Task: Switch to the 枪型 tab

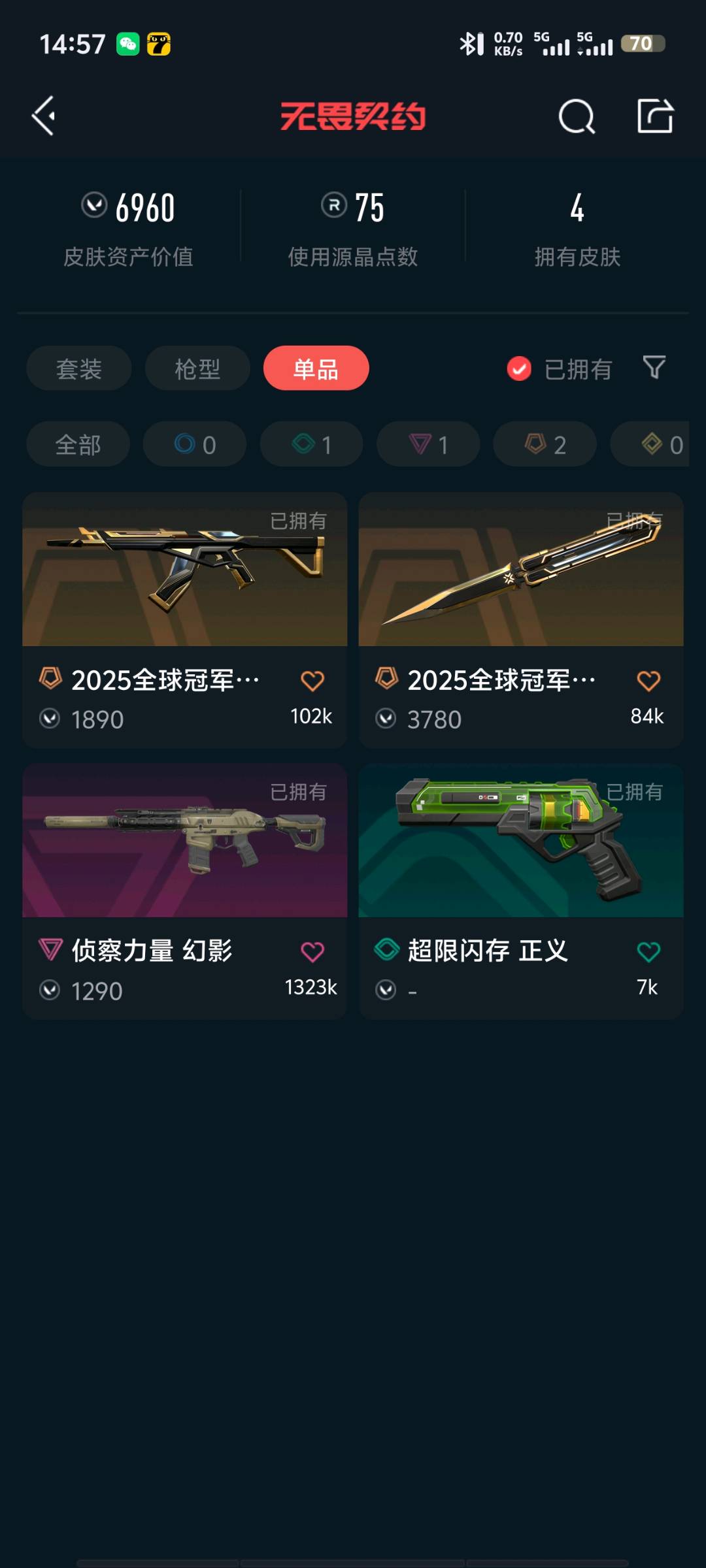Action: 197,368
